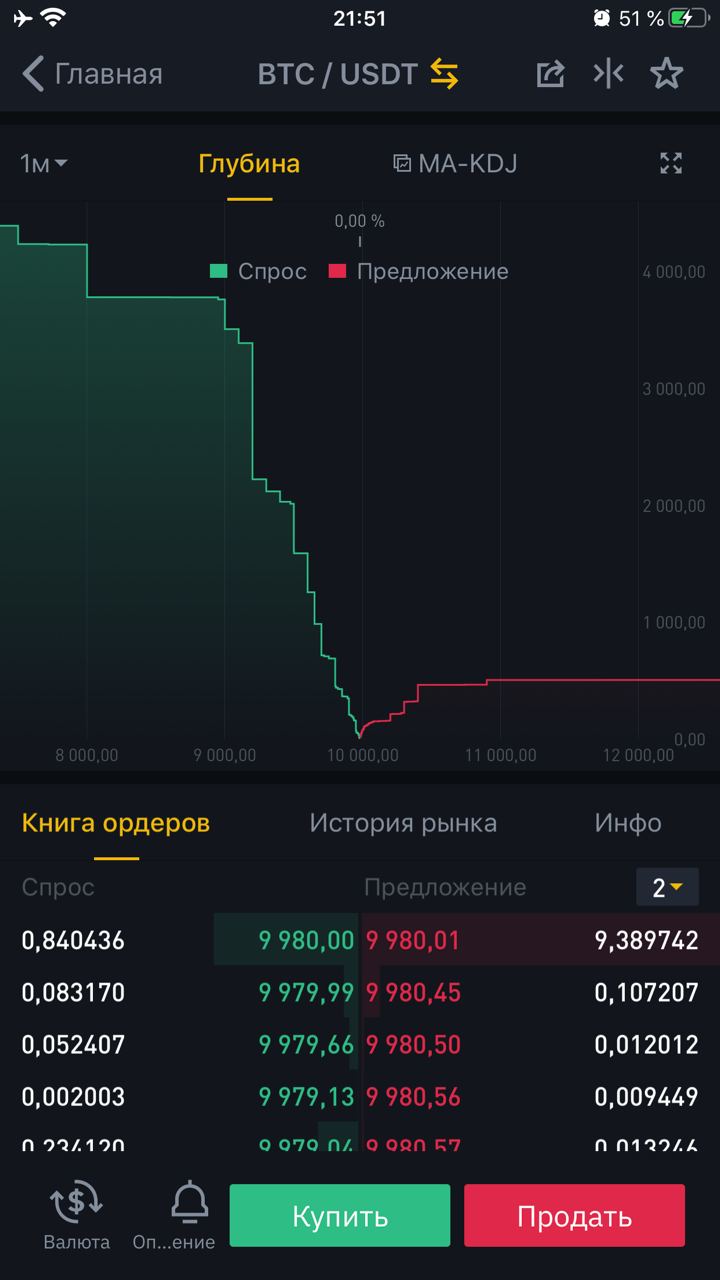Open the Инфо tab
Screen dimensions: 720x1280
pos(628,823)
